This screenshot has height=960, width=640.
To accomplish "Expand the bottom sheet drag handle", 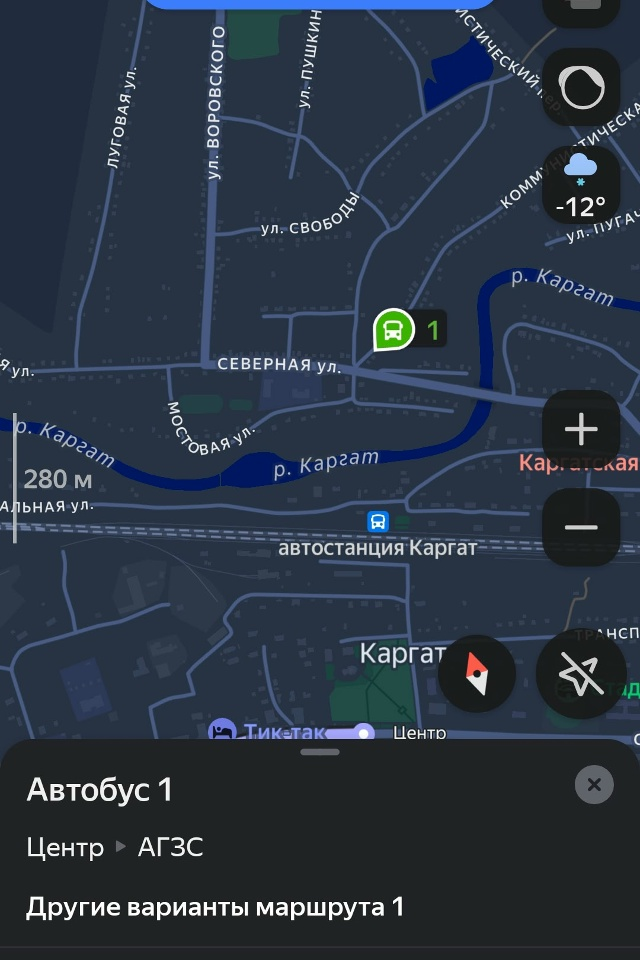I will click(320, 752).
